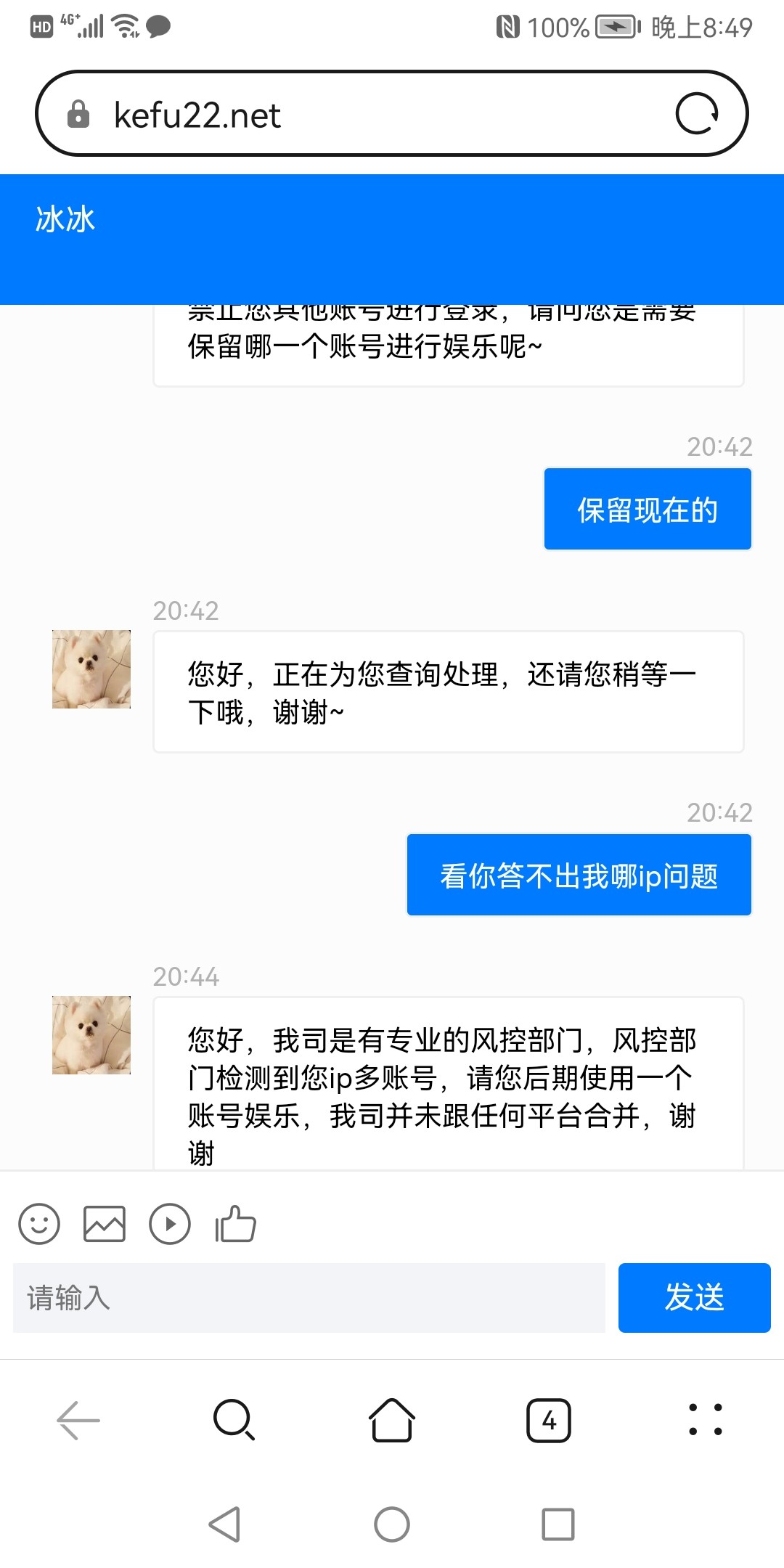This screenshot has height=1568, width=784.
Task: Attach a video to the chat
Action: pyautogui.click(x=170, y=1224)
